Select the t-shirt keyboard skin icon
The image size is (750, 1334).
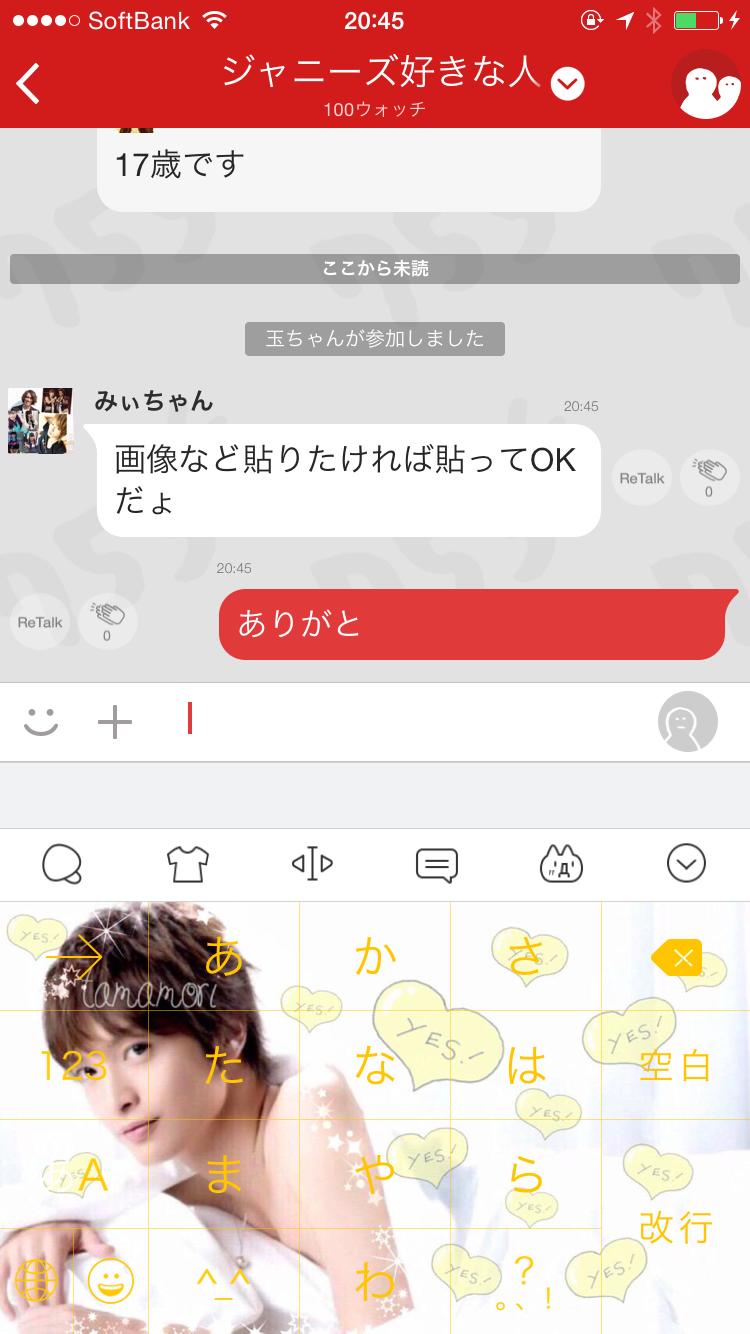186,865
